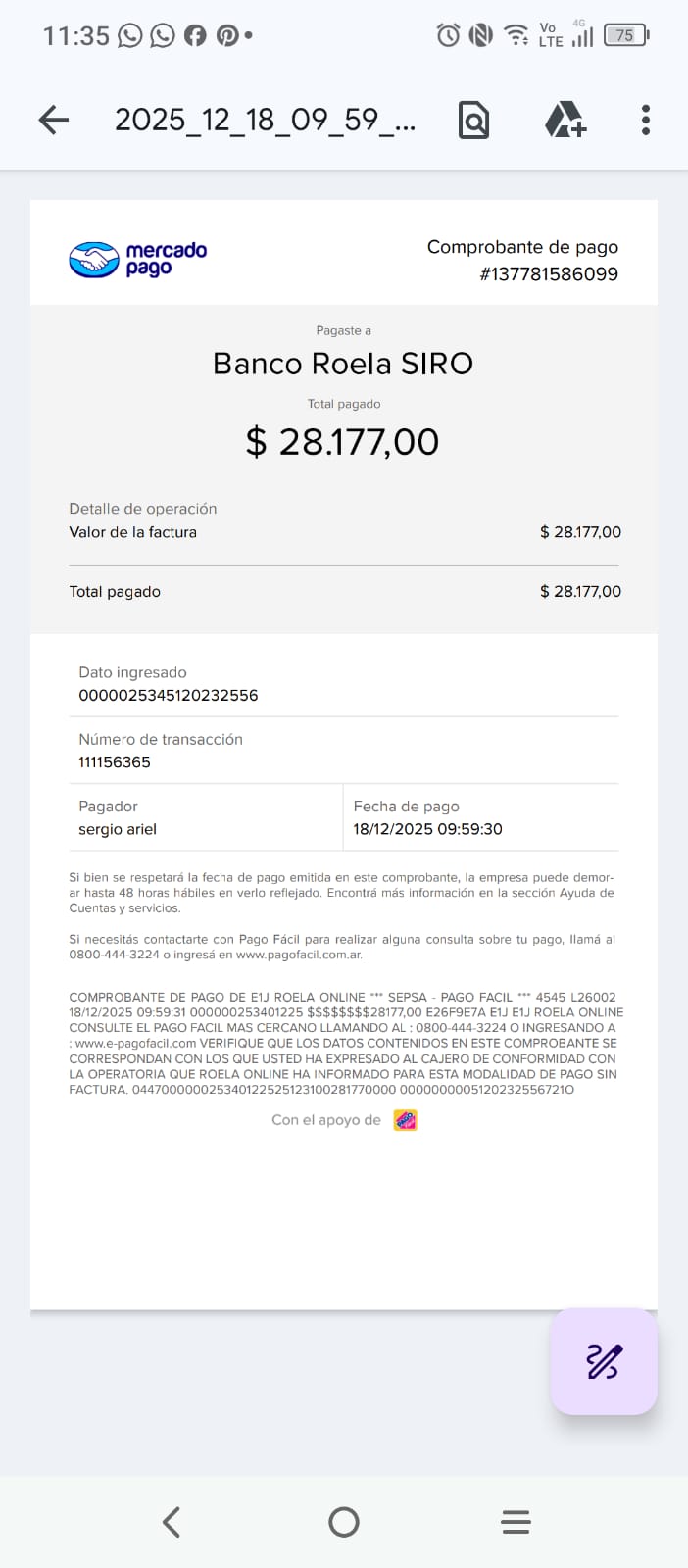Go back from the PDF viewer

coord(54,121)
